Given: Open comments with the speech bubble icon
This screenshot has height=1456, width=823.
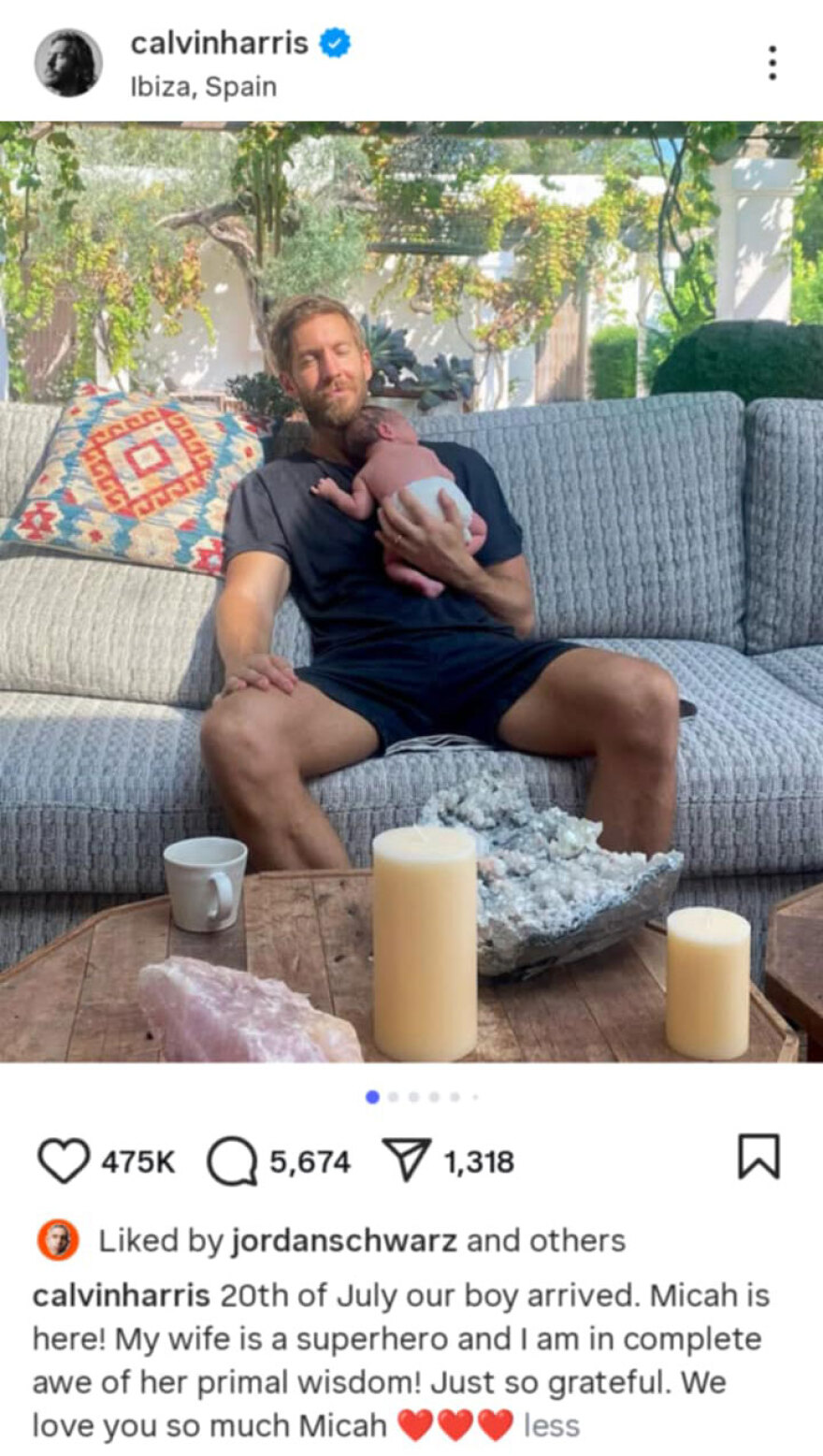Looking at the screenshot, I should 231,1160.
